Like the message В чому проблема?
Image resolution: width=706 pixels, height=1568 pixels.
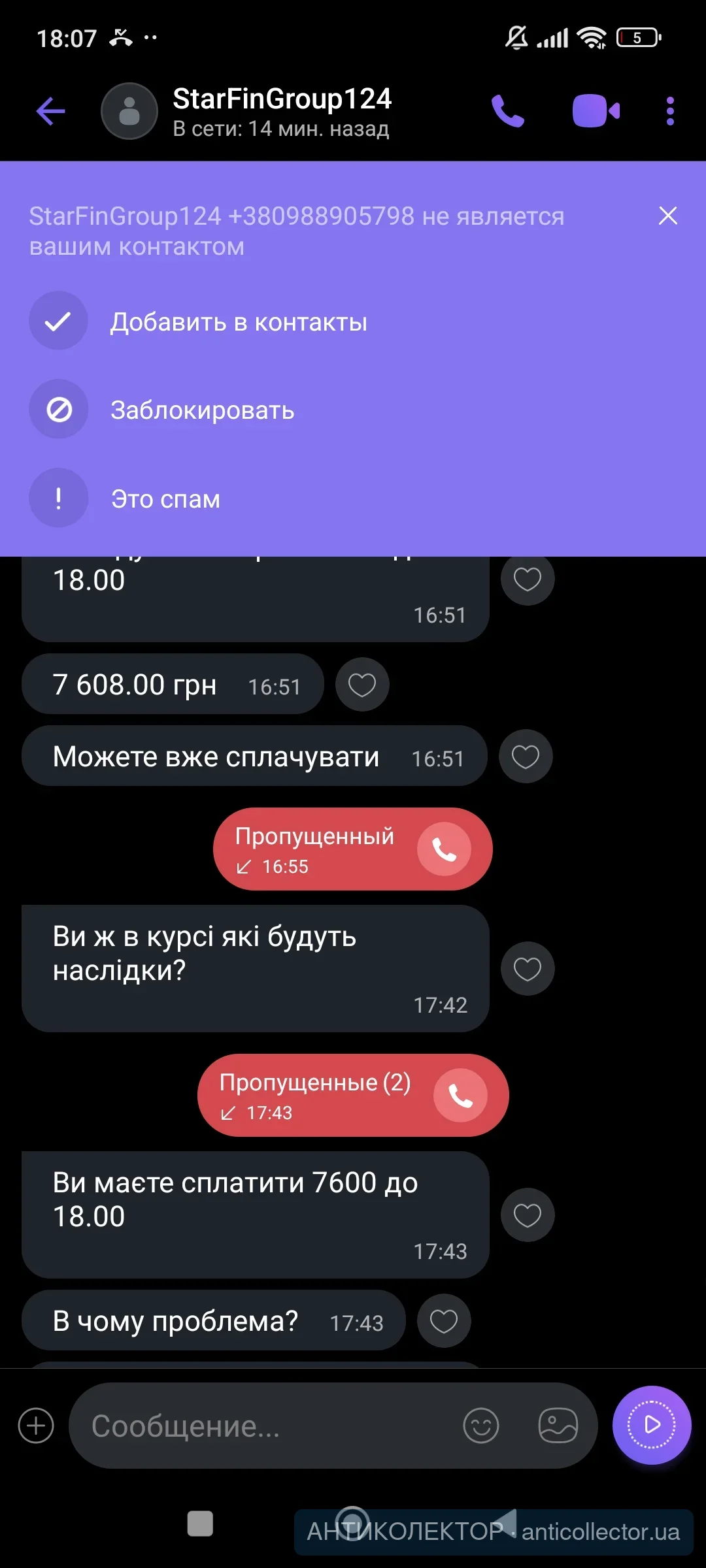tap(444, 1320)
